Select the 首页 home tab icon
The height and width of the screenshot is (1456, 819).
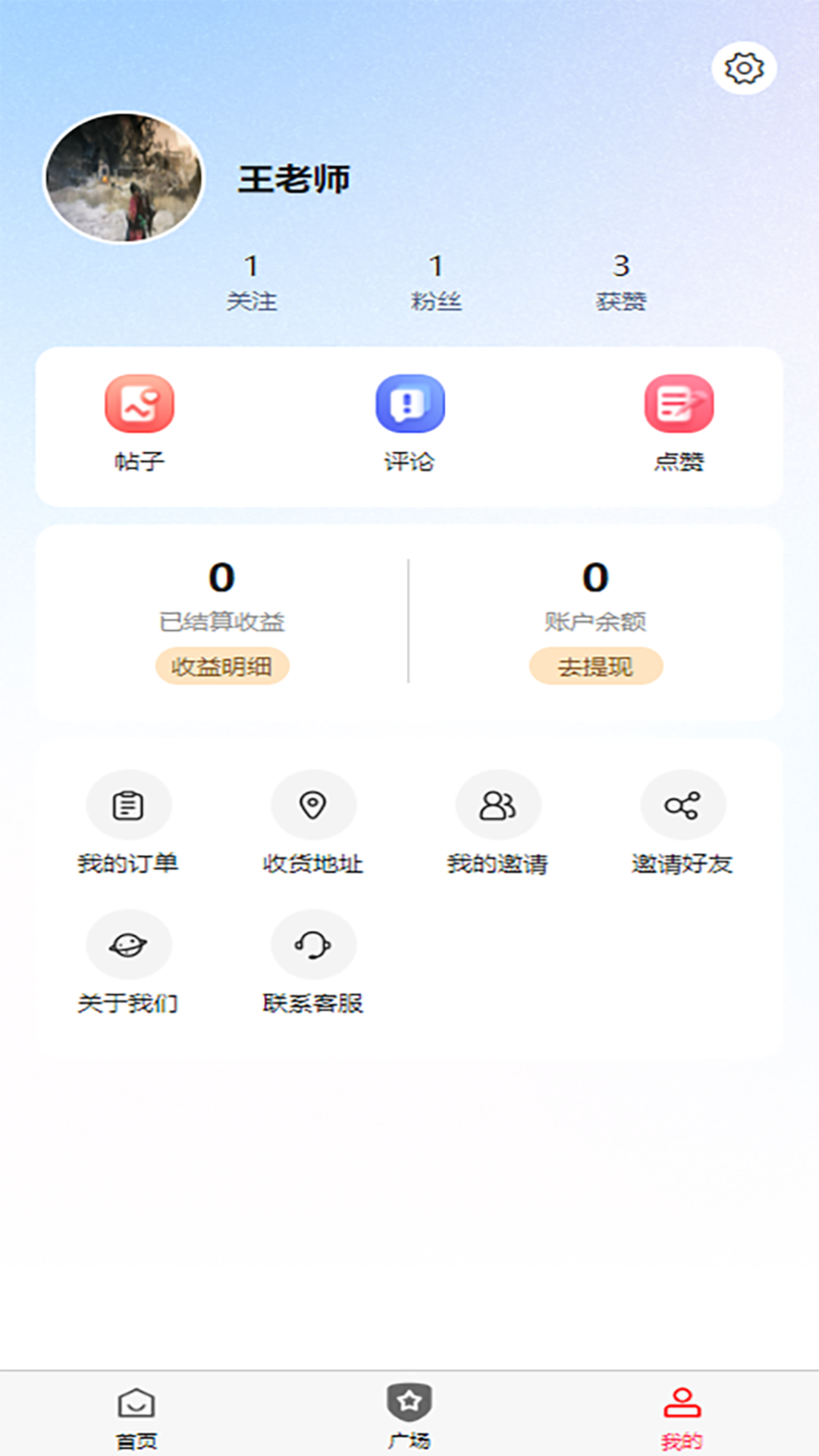click(135, 1401)
